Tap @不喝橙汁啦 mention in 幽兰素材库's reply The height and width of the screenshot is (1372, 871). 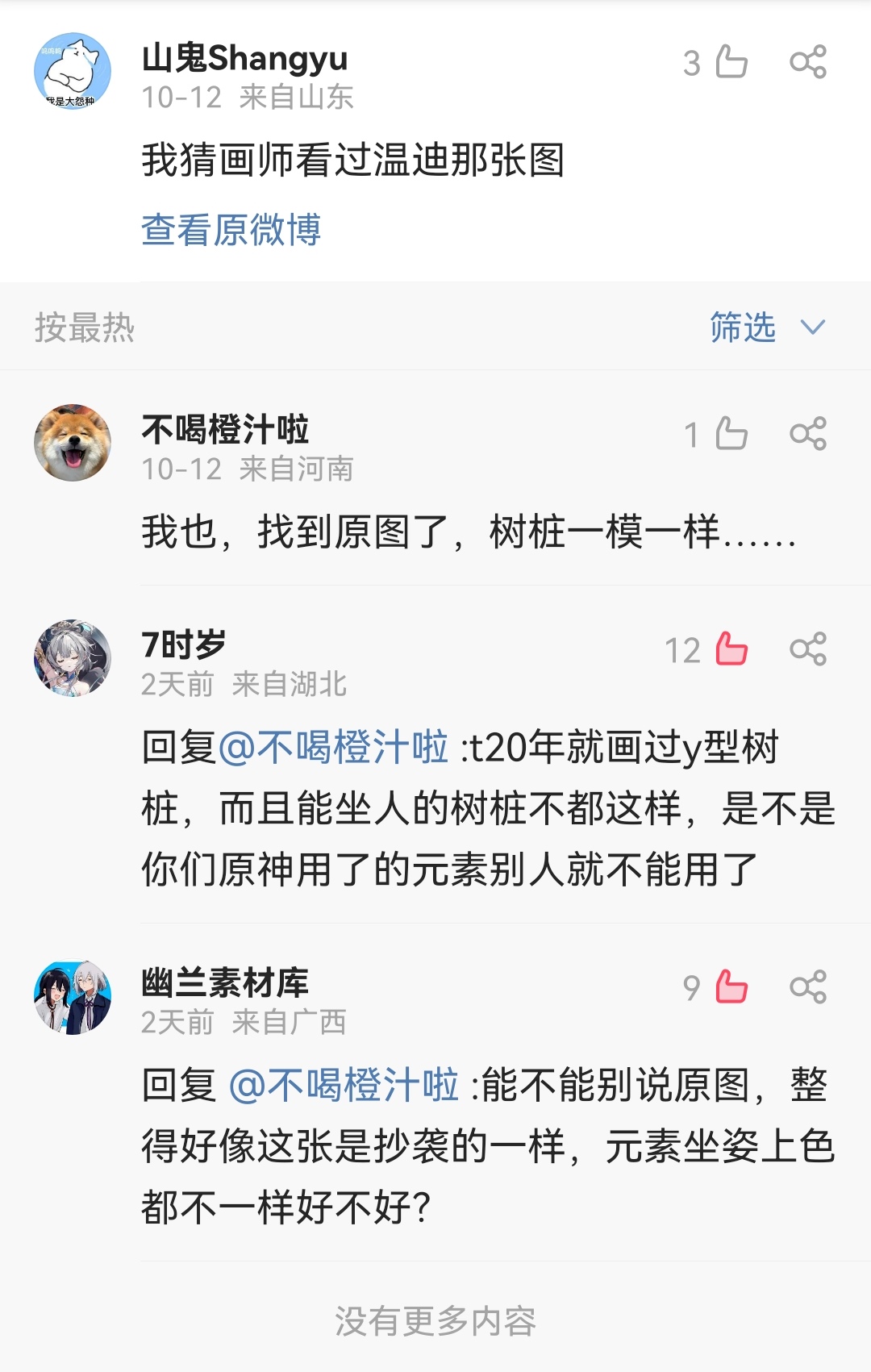[344, 1085]
